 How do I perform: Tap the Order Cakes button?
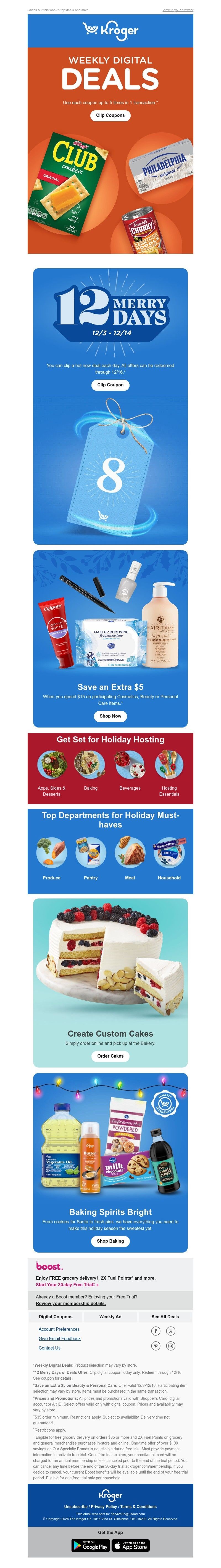[x=110, y=1056]
